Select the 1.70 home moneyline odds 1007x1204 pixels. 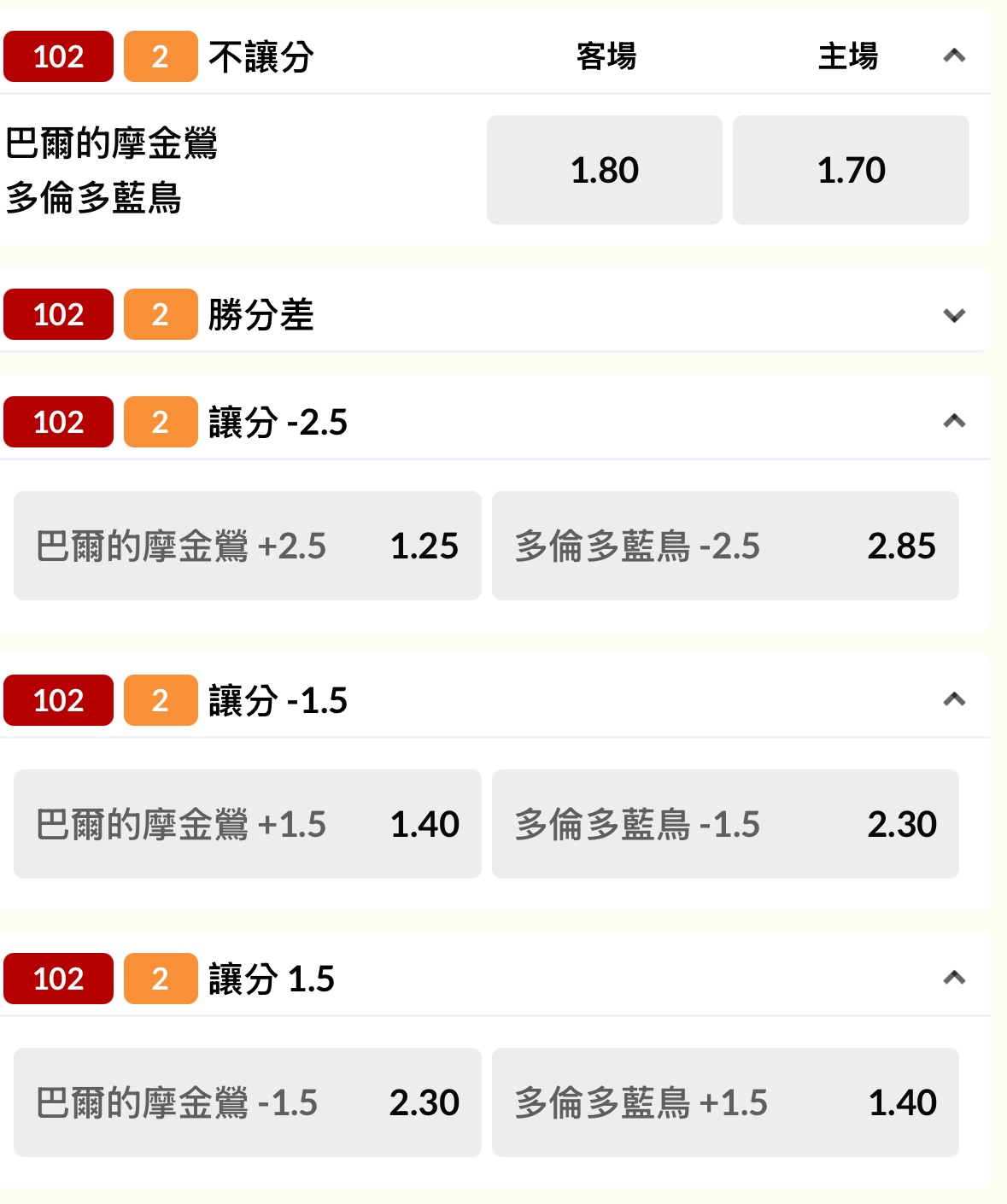click(851, 170)
